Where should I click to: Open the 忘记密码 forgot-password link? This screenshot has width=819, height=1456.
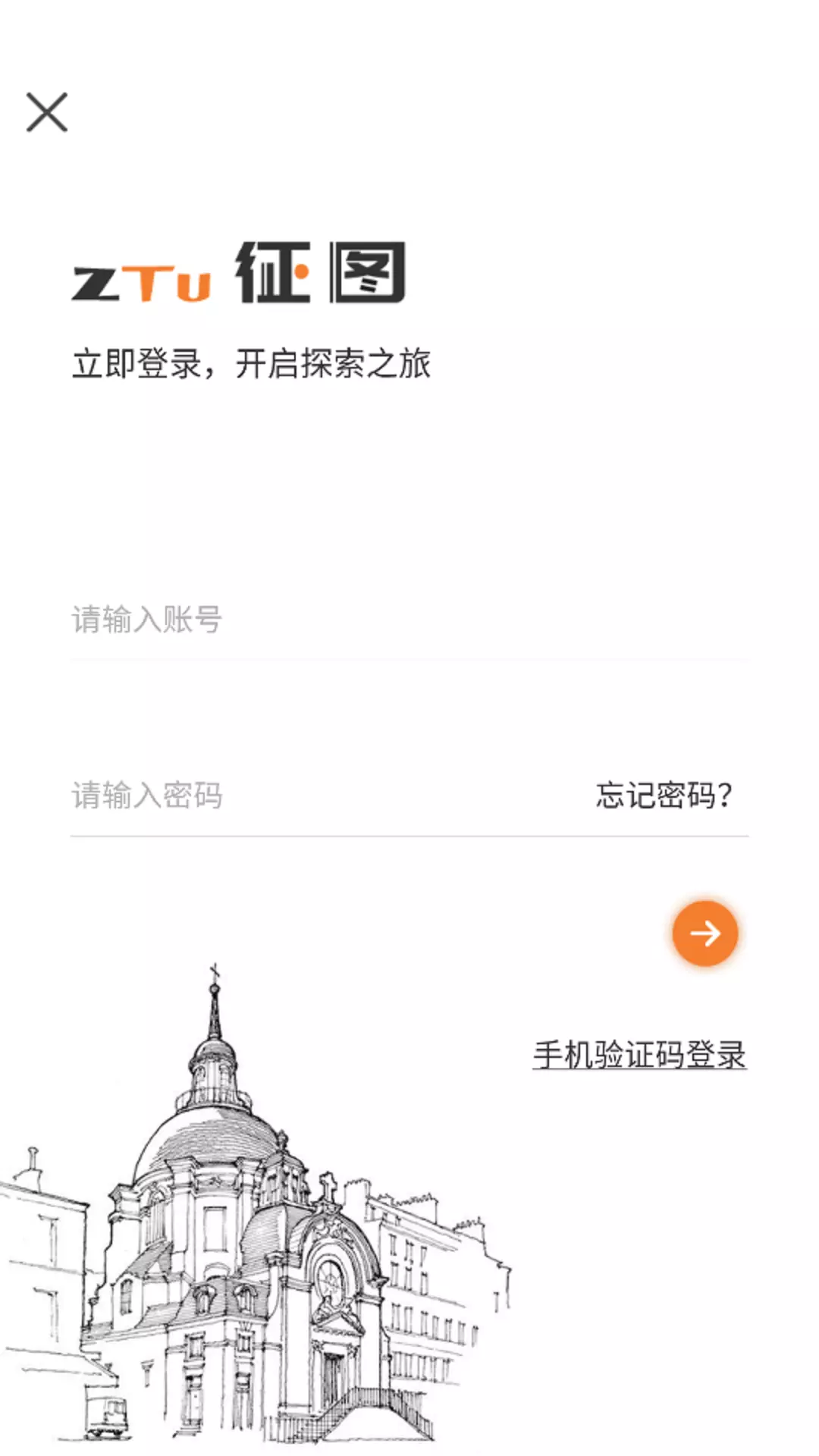pos(664,795)
